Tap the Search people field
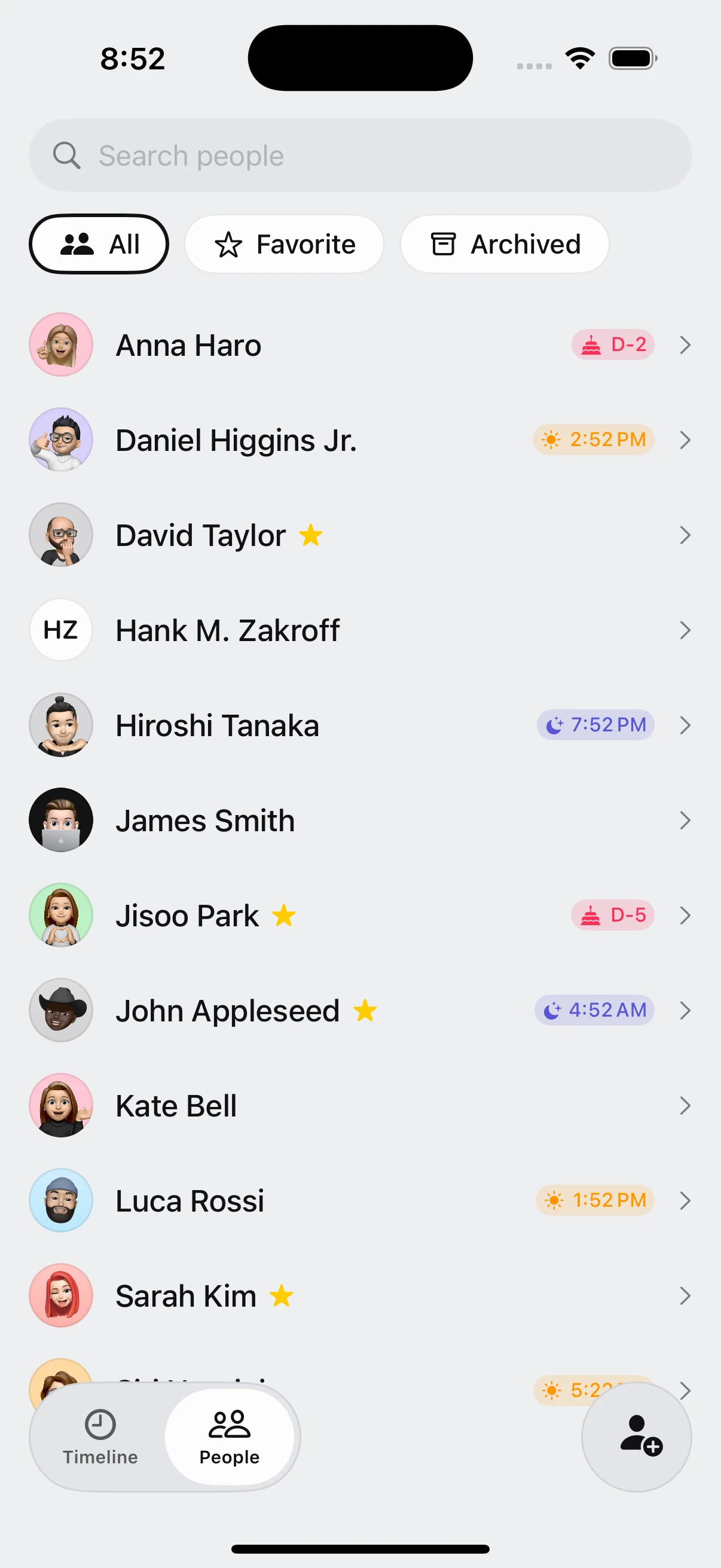This screenshot has height=1568, width=721. [359, 155]
